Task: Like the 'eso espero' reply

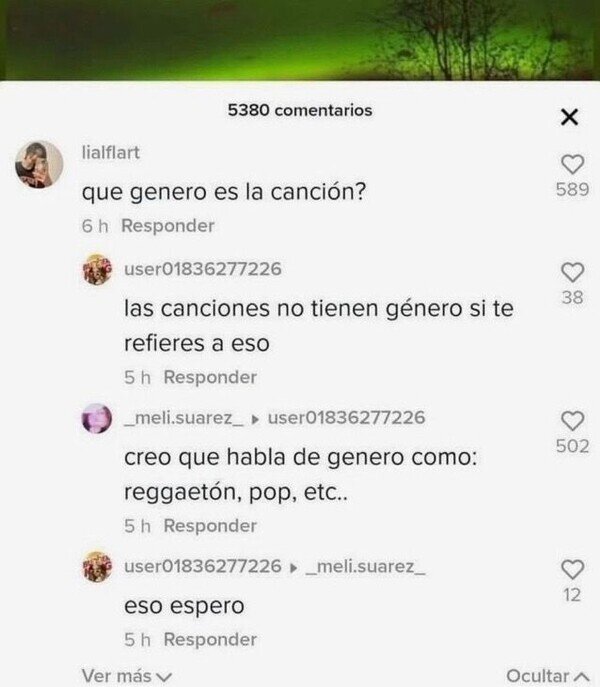Action: 572,569
